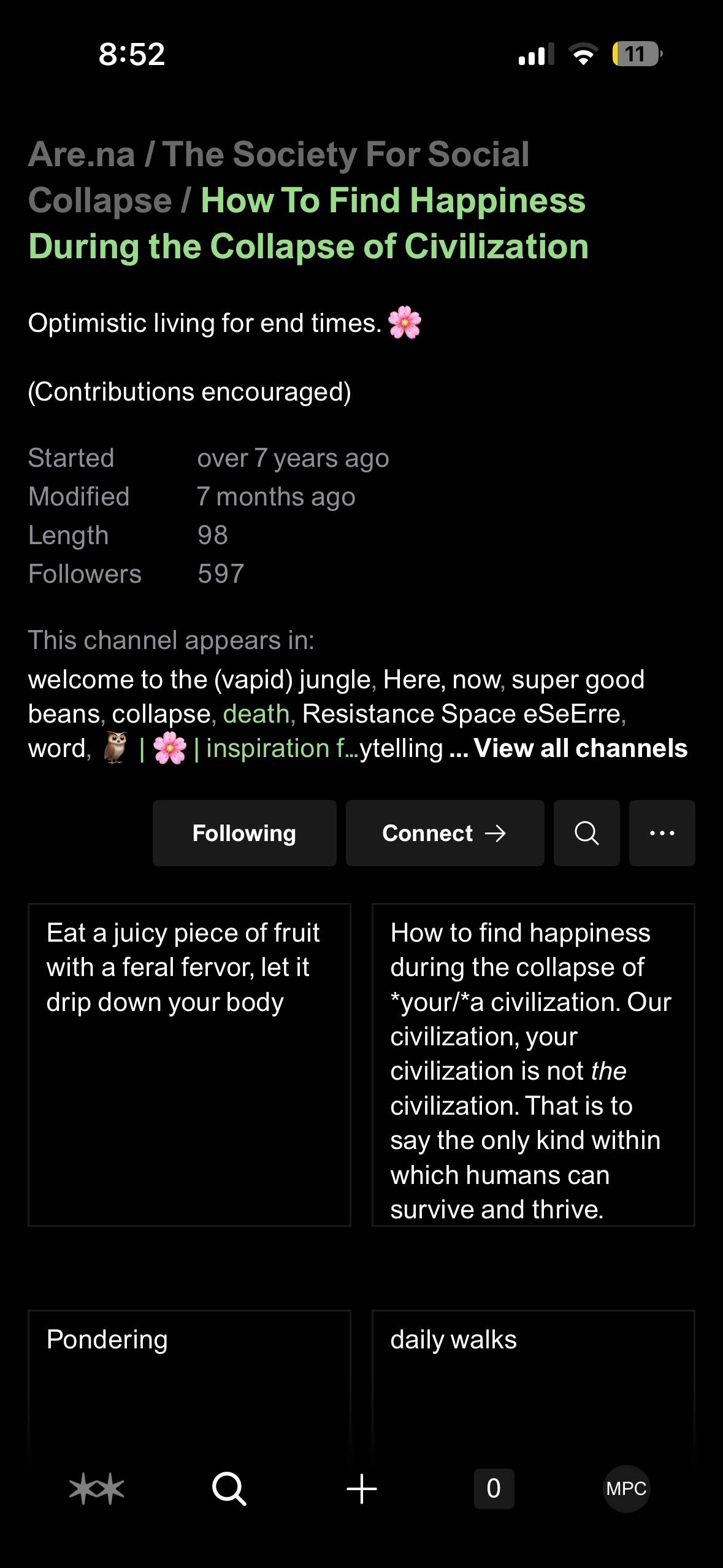Open the MPC profile tab

tap(626, 1489)
